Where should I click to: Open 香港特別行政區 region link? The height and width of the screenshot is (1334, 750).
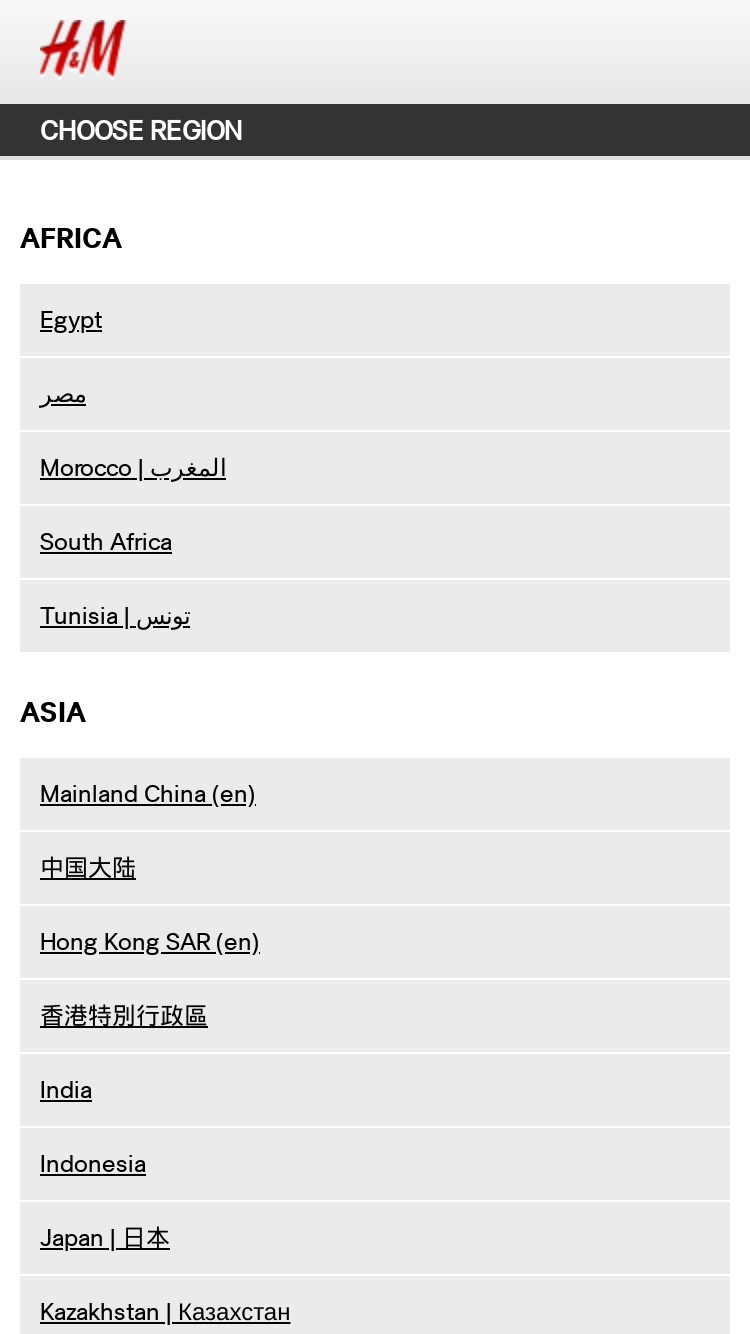375,1016
